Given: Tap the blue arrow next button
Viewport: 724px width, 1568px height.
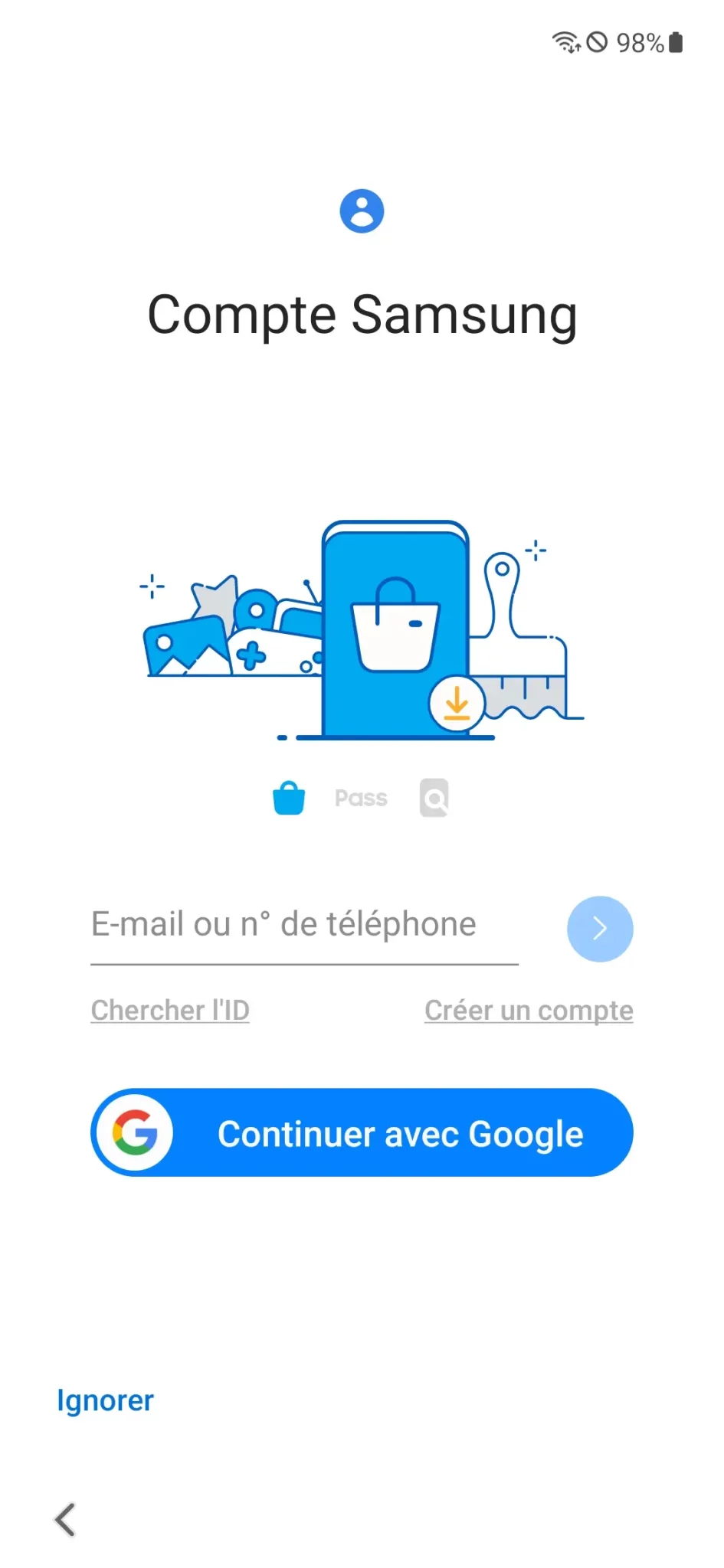Looking at the screenshot, I should (600, 929).
